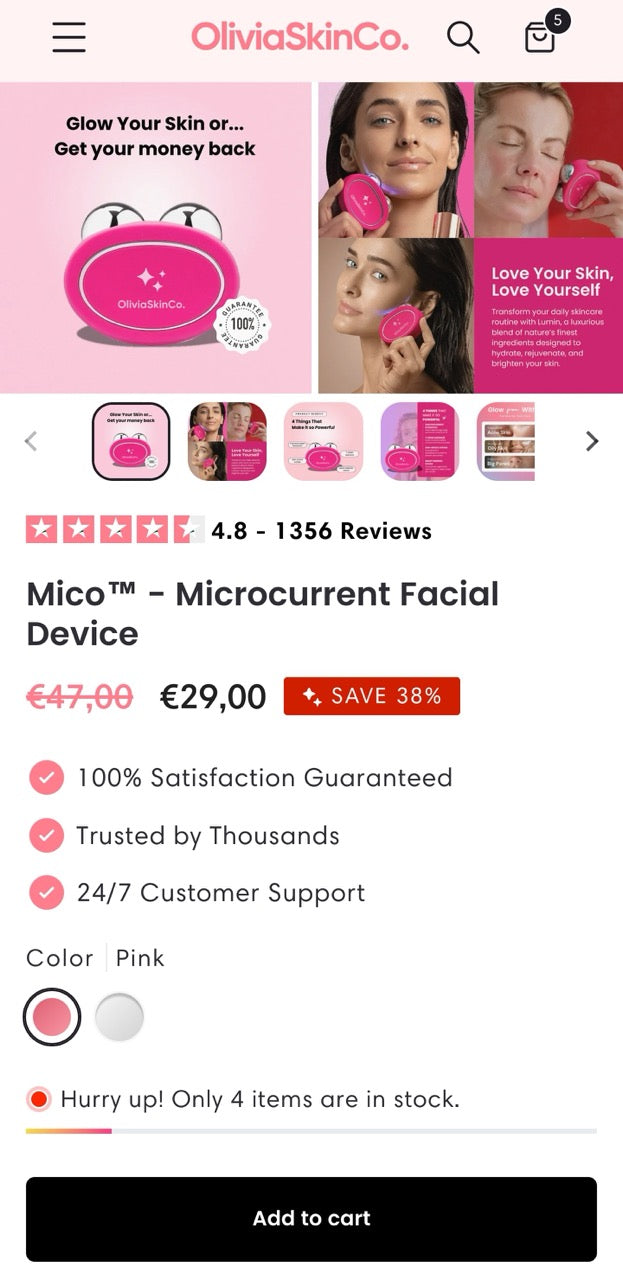Select the first 'Glow Your Skin' thumbnail
The width and height of the screenshot is (623, 1280).
tap(131, 441)
